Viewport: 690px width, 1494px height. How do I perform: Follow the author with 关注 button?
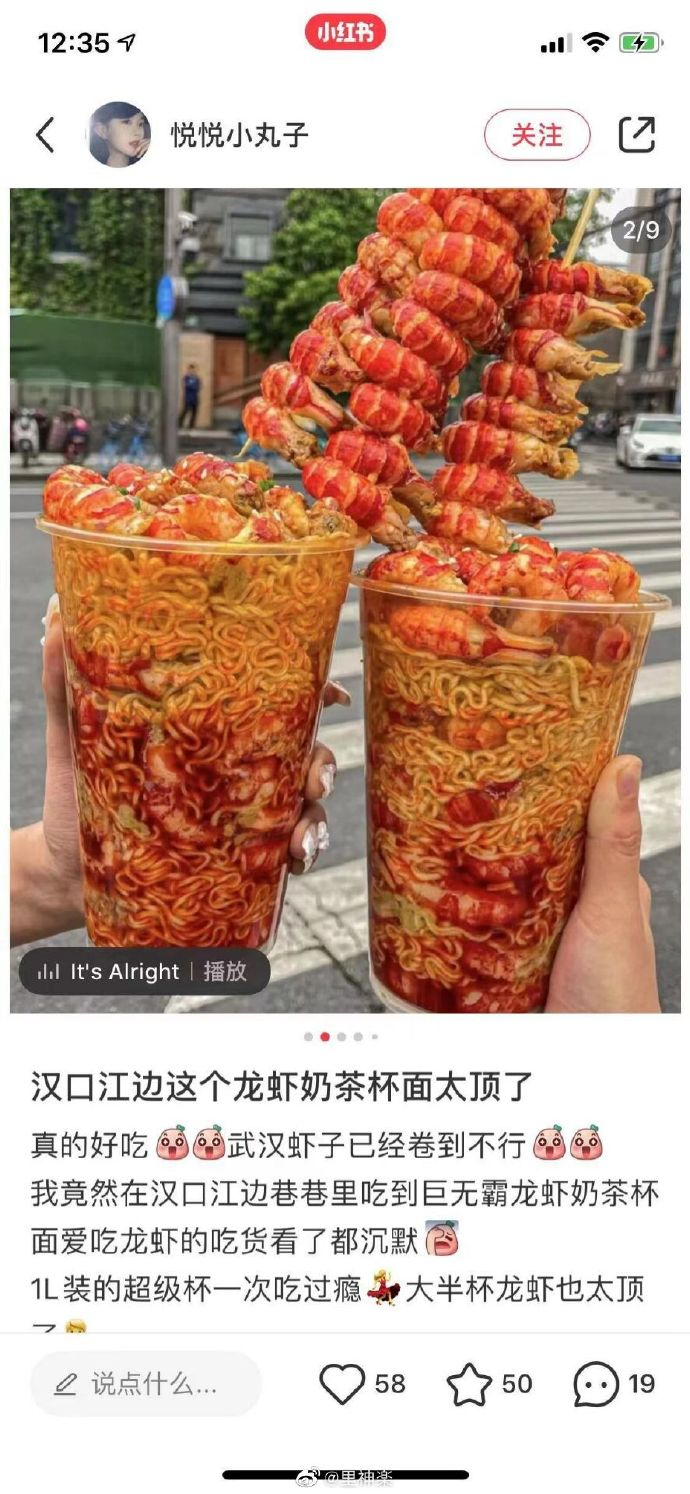pyautogui.click(x=537, y=135)
